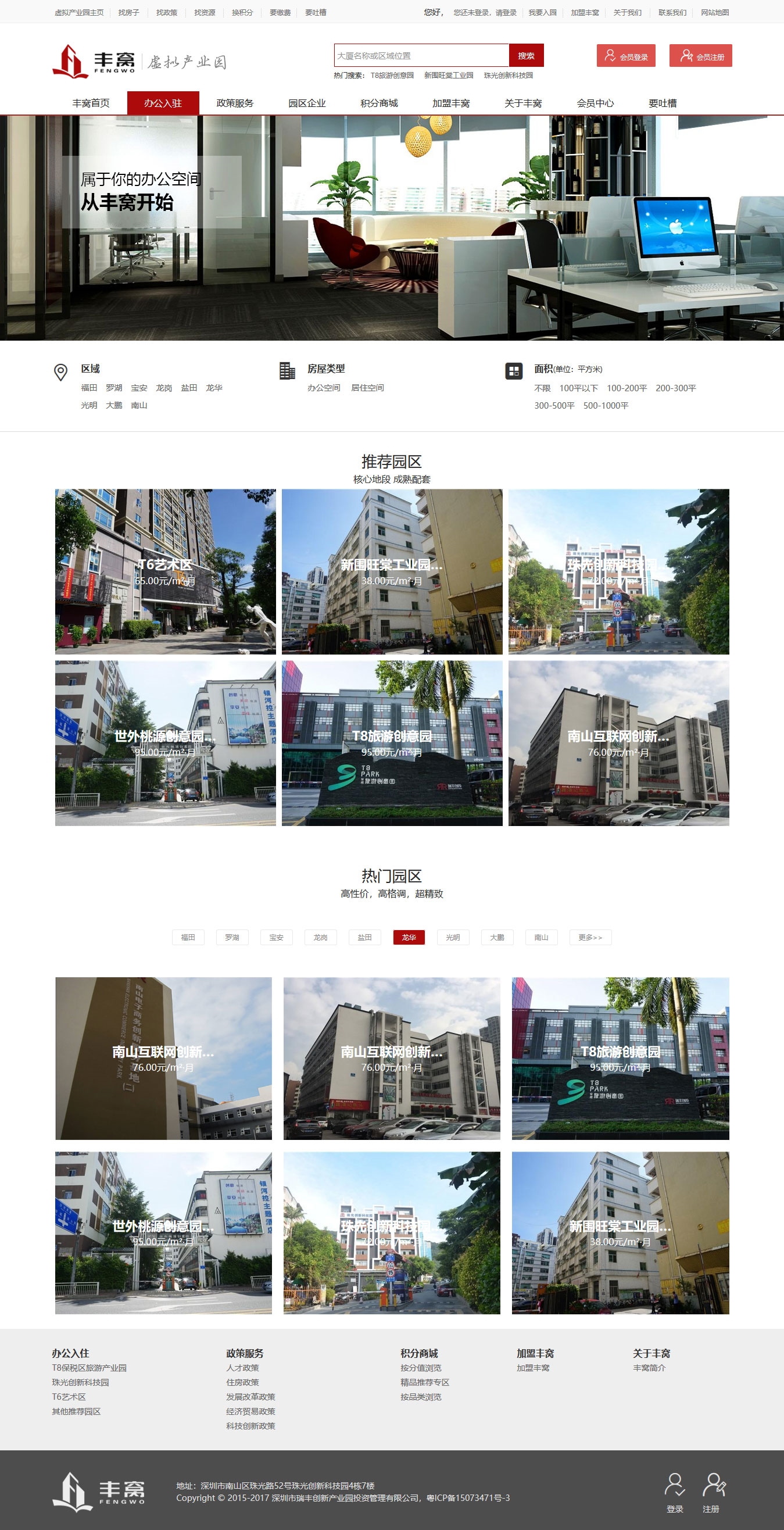Image resolution: width=784 pixels, height=1530 pixels.
Task: Select the 会员中心 nav tab
Action: click(595, 103)
